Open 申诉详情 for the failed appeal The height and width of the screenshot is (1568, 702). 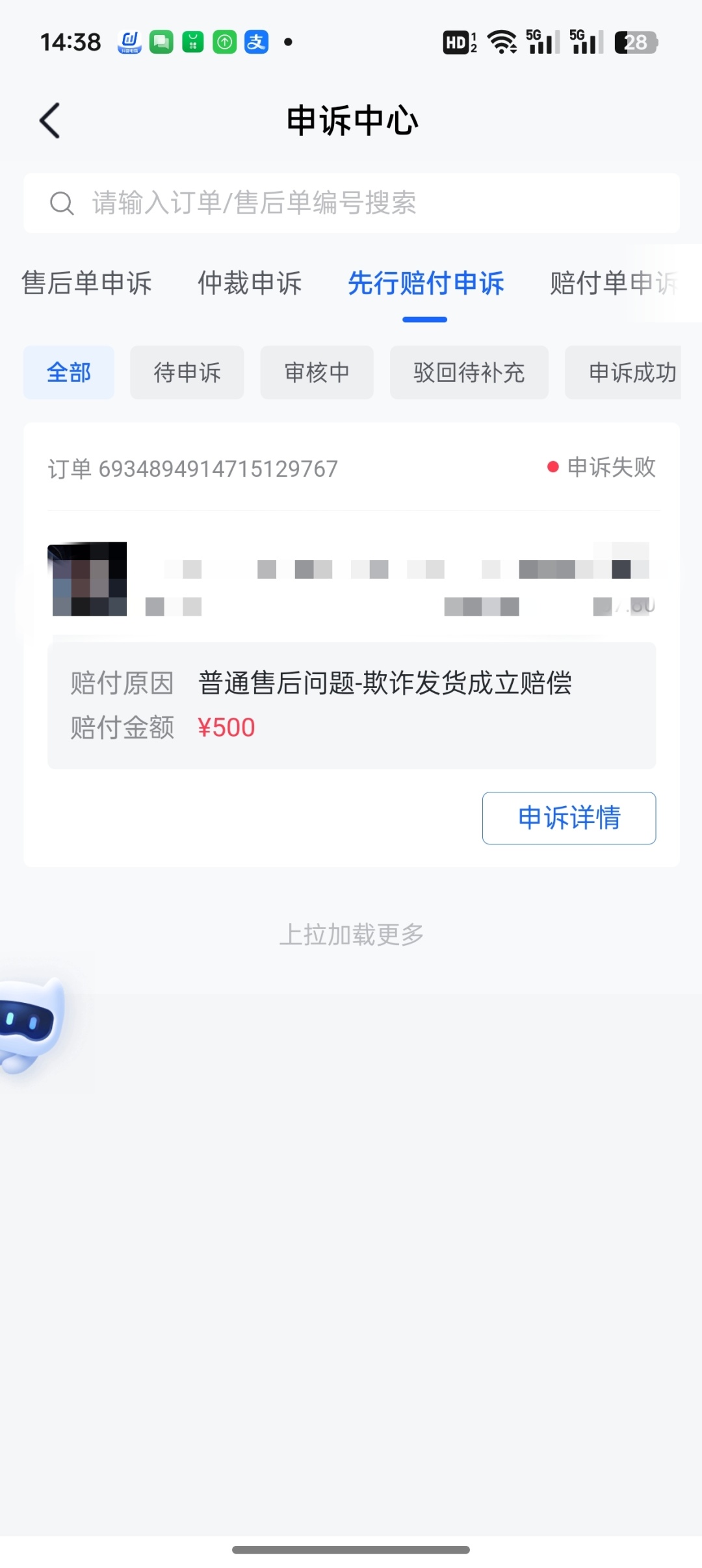569,818
